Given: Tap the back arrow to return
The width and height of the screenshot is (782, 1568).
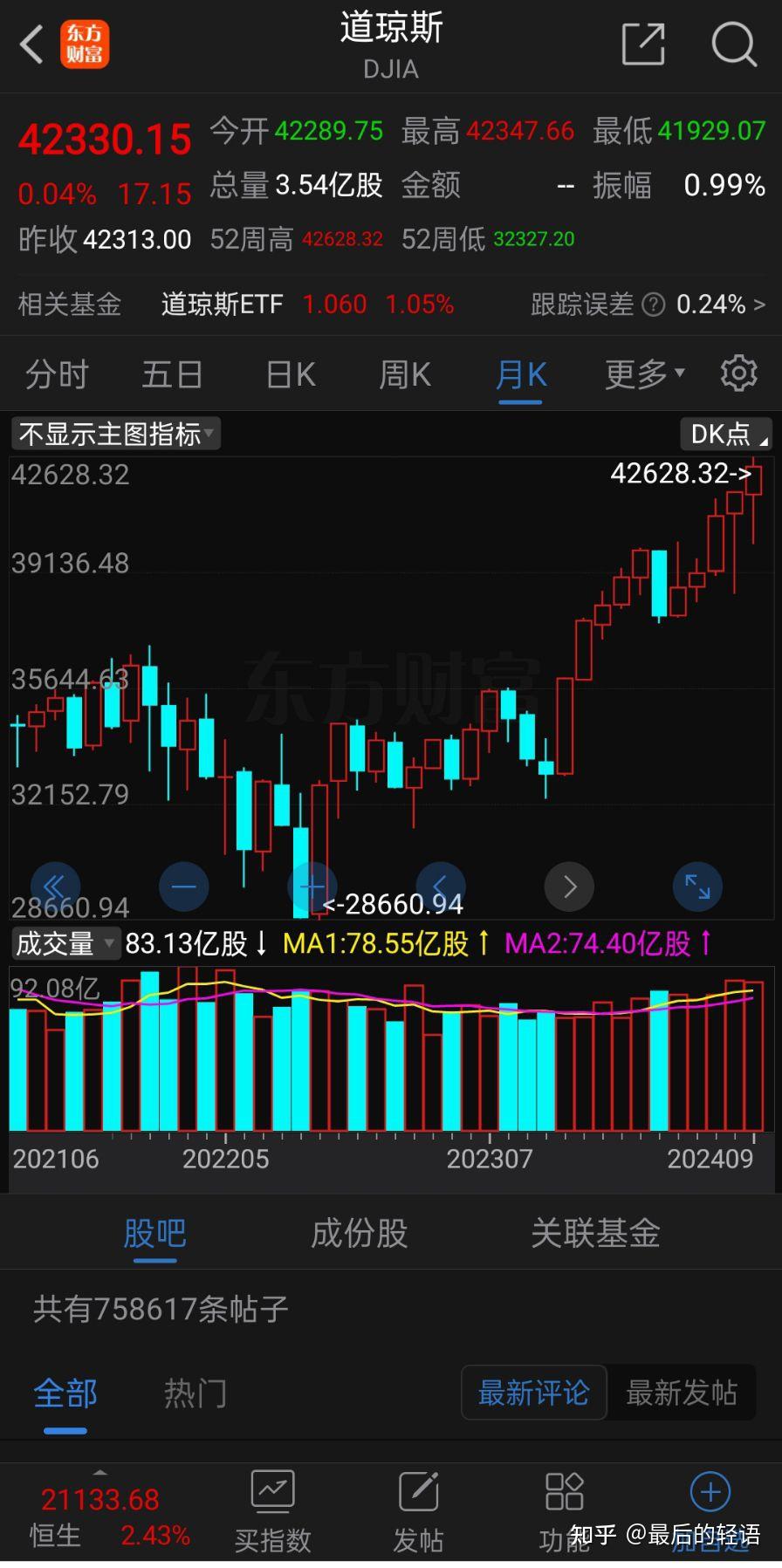Looking at the screenshot, I should tap(31, 44).
